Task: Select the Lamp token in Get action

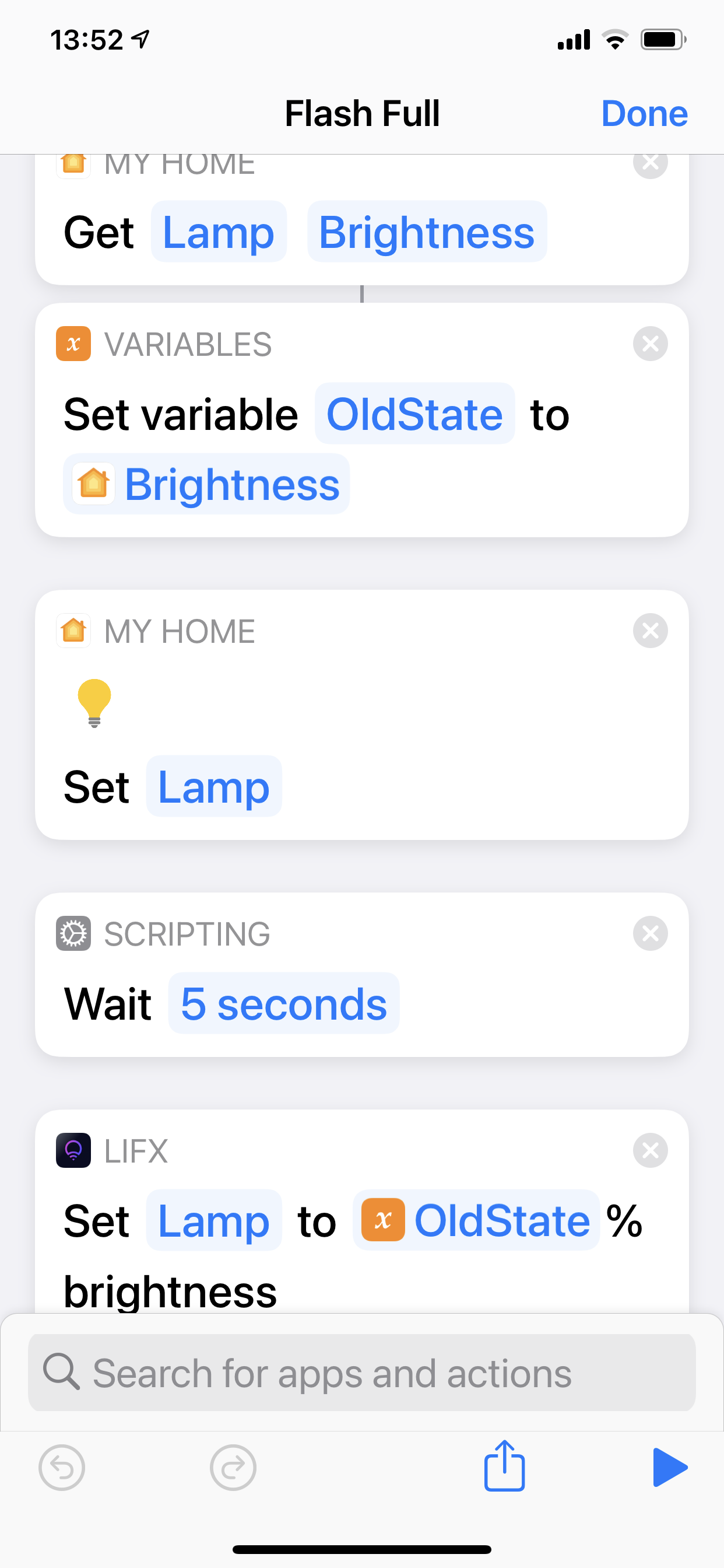Action: (219, 232)
